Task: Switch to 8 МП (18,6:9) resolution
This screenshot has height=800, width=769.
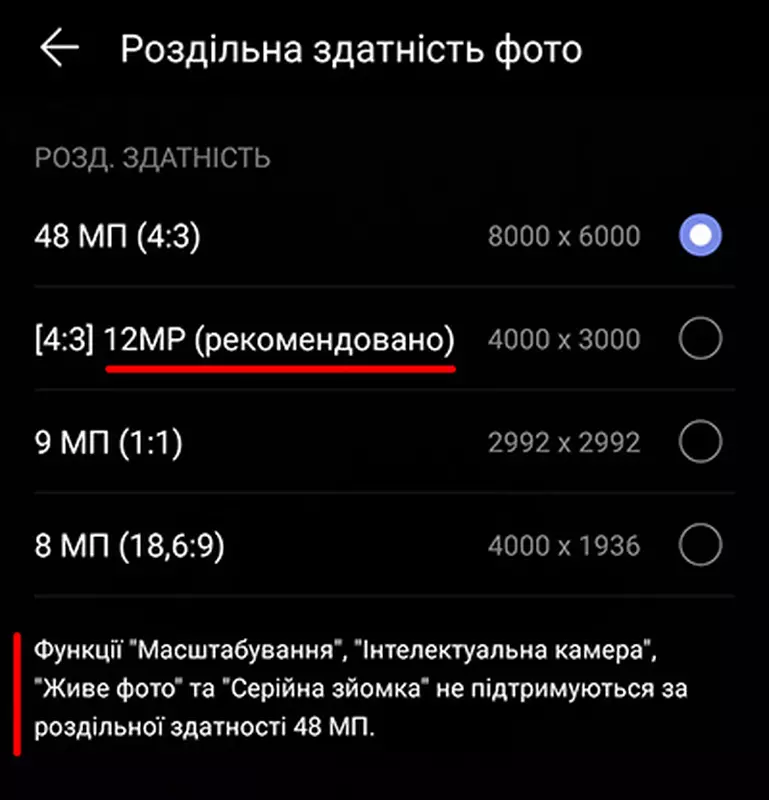Action: [699, 546]
